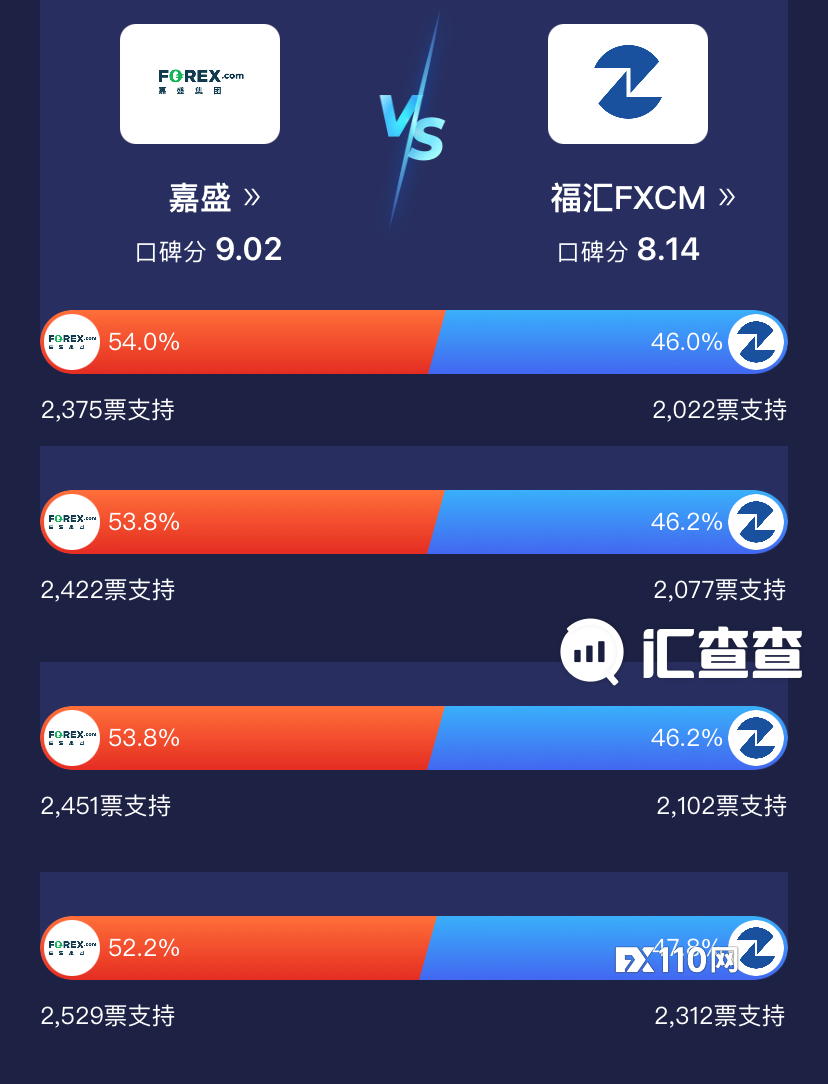Viewport: 828px width, 1084px height.
Task: Click the FOREX.com logo card
Action: (x=199, y=83)
